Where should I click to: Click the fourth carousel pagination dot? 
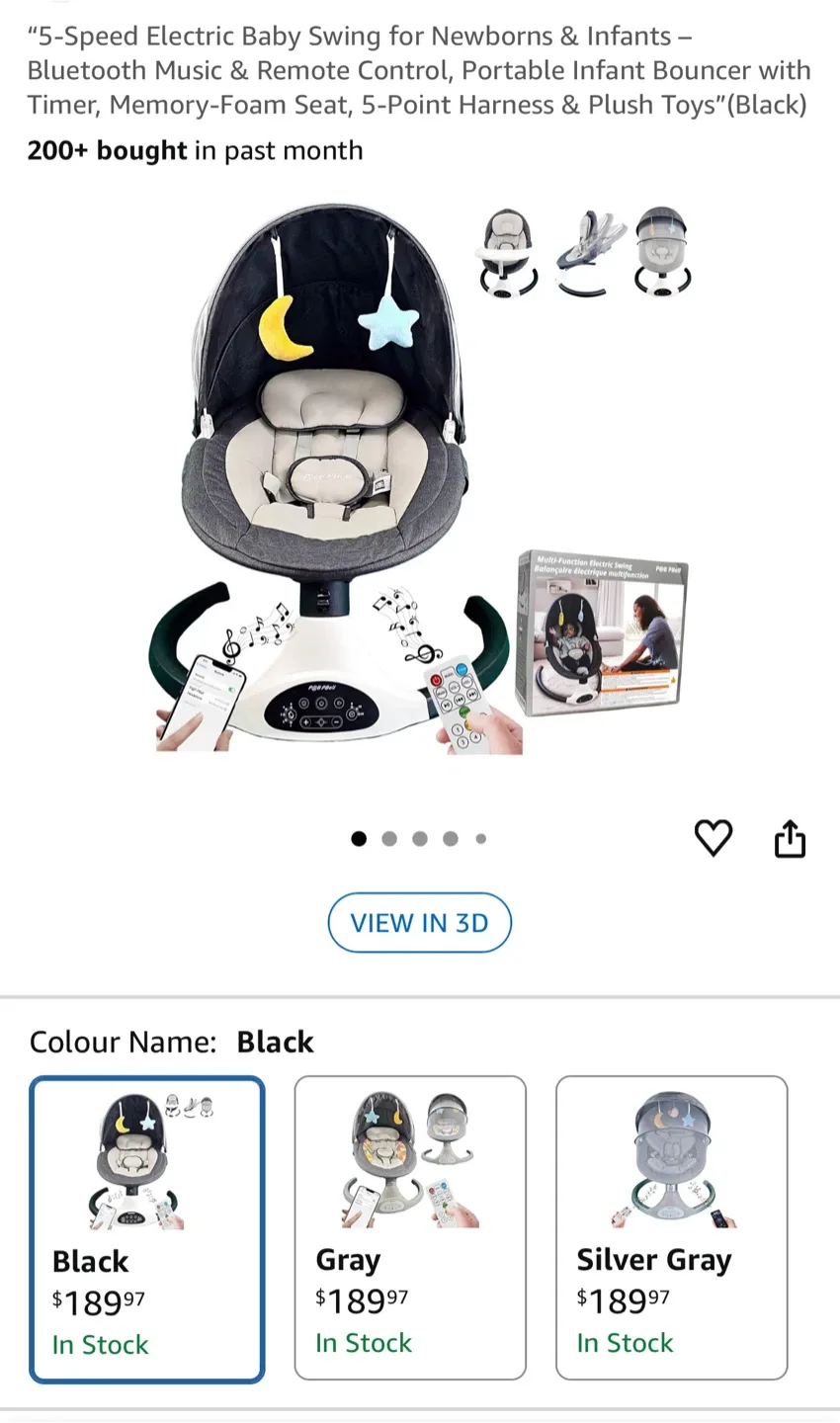(451, 838)
